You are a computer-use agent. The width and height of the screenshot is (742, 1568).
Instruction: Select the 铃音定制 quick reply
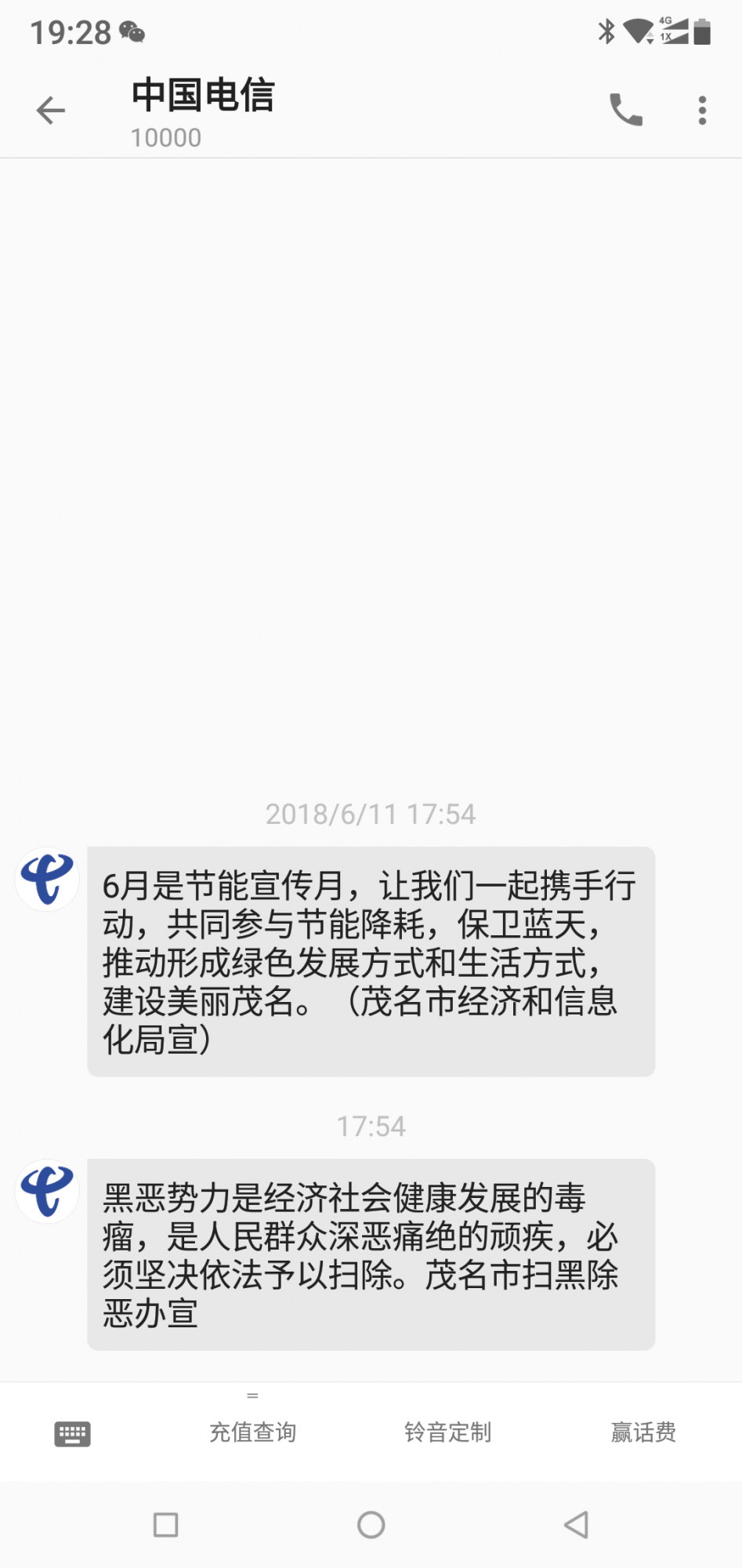tap(447, 1432)
